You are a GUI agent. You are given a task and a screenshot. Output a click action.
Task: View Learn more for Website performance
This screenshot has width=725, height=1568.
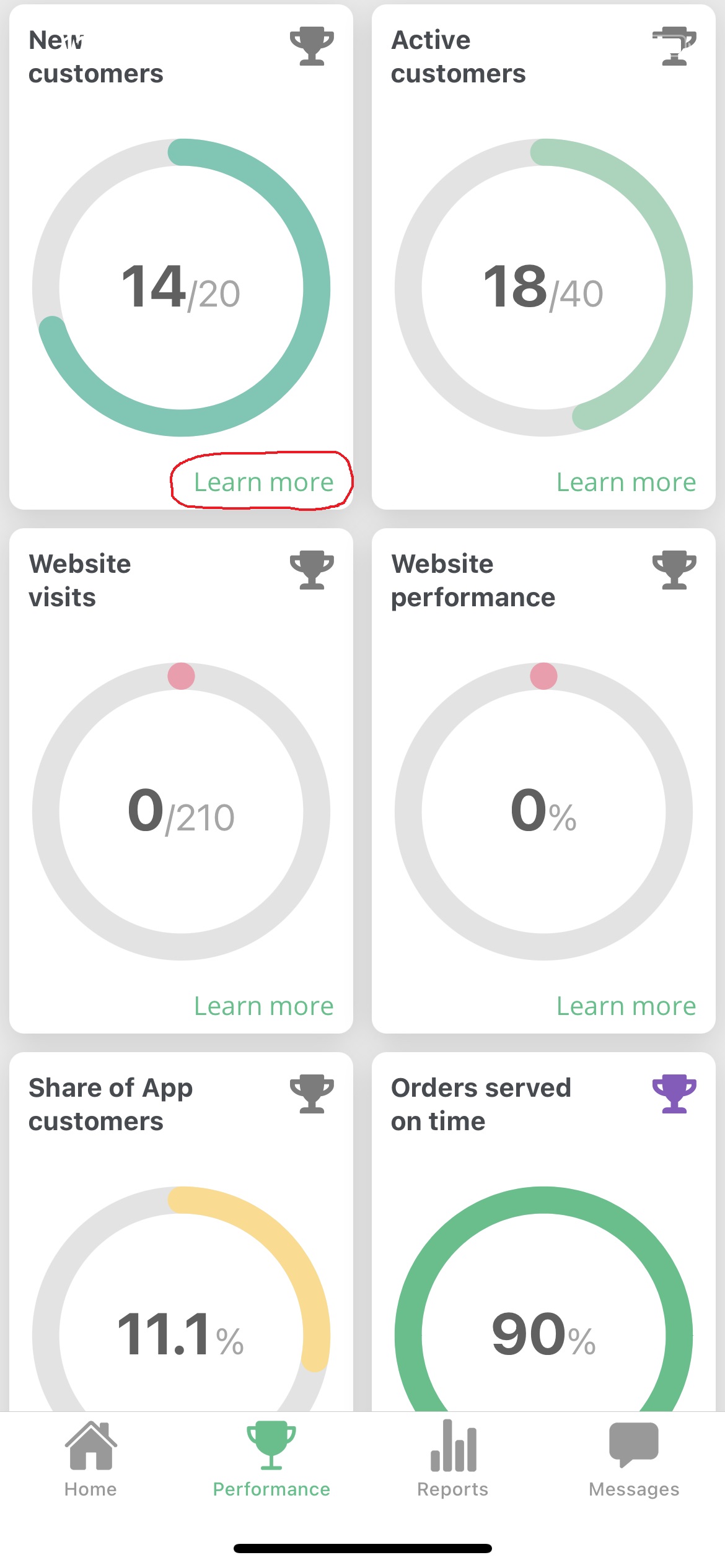[x=626, y=1006]
